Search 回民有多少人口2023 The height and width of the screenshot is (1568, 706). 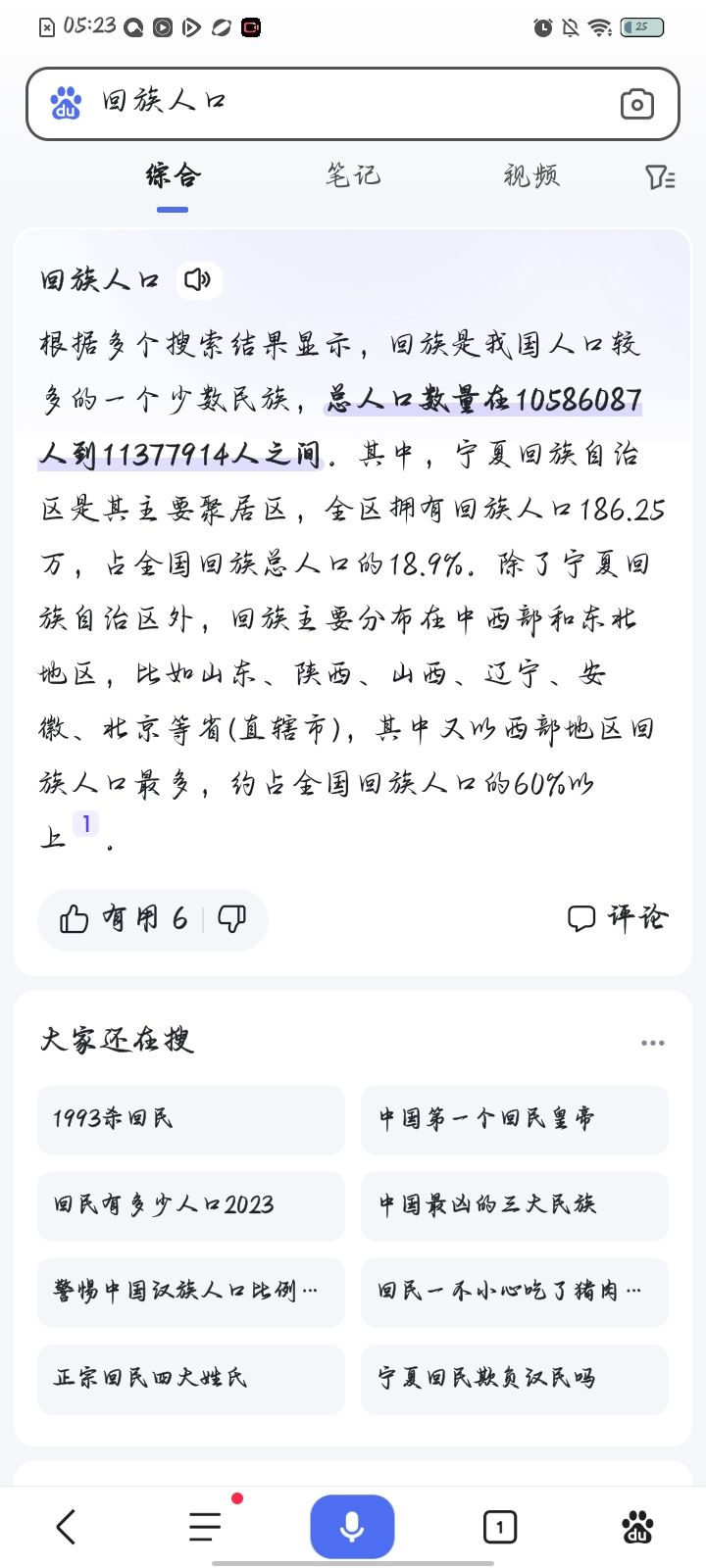191,1205
